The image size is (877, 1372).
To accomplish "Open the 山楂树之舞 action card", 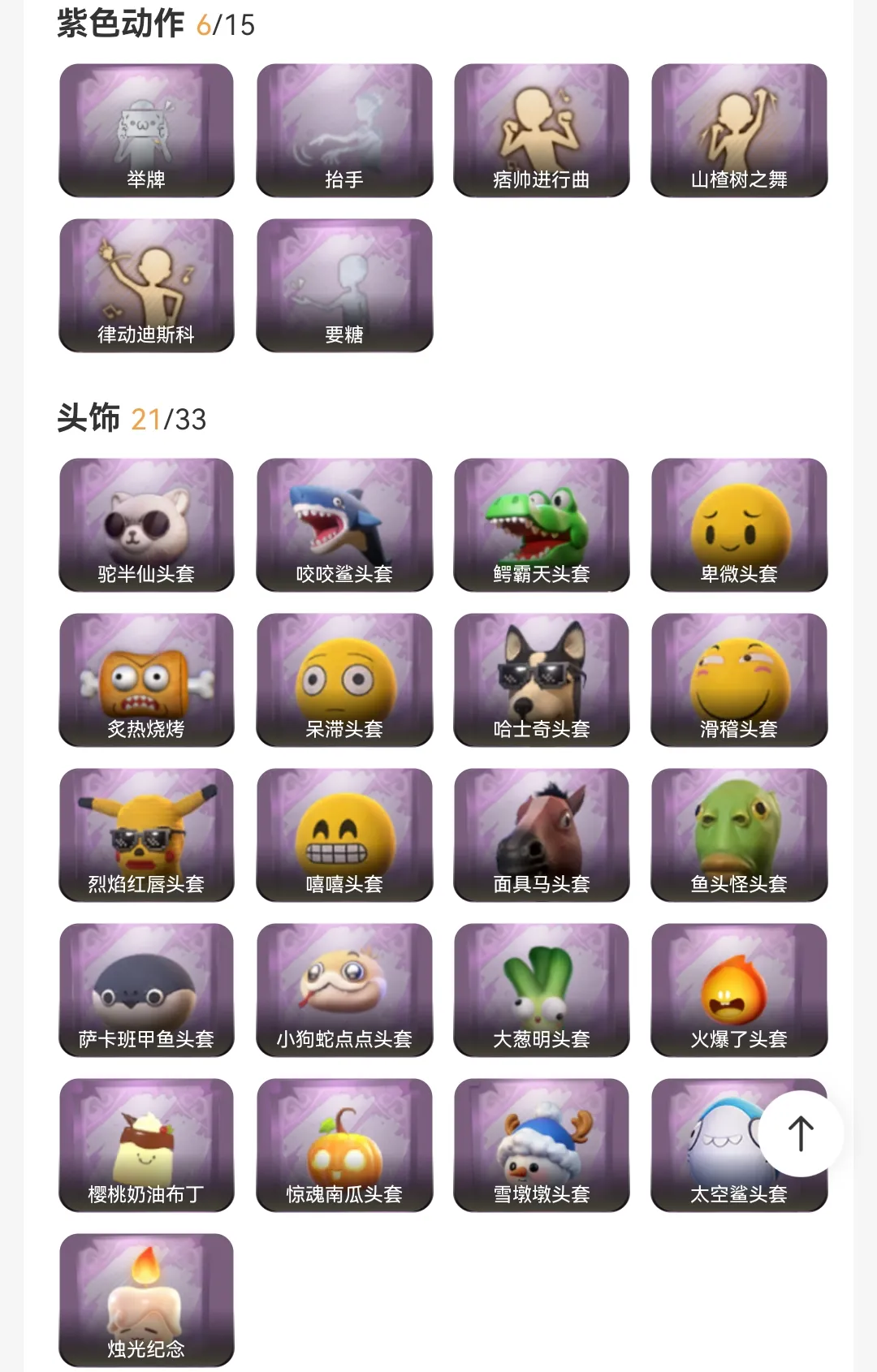I will point(739,130).
